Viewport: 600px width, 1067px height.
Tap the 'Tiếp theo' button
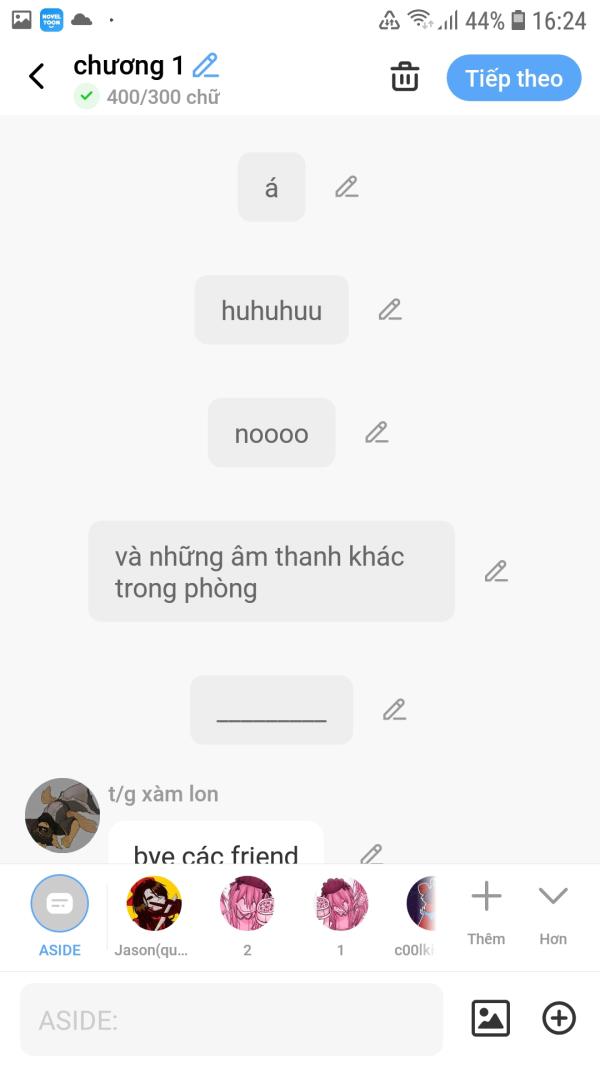(513, 78)
